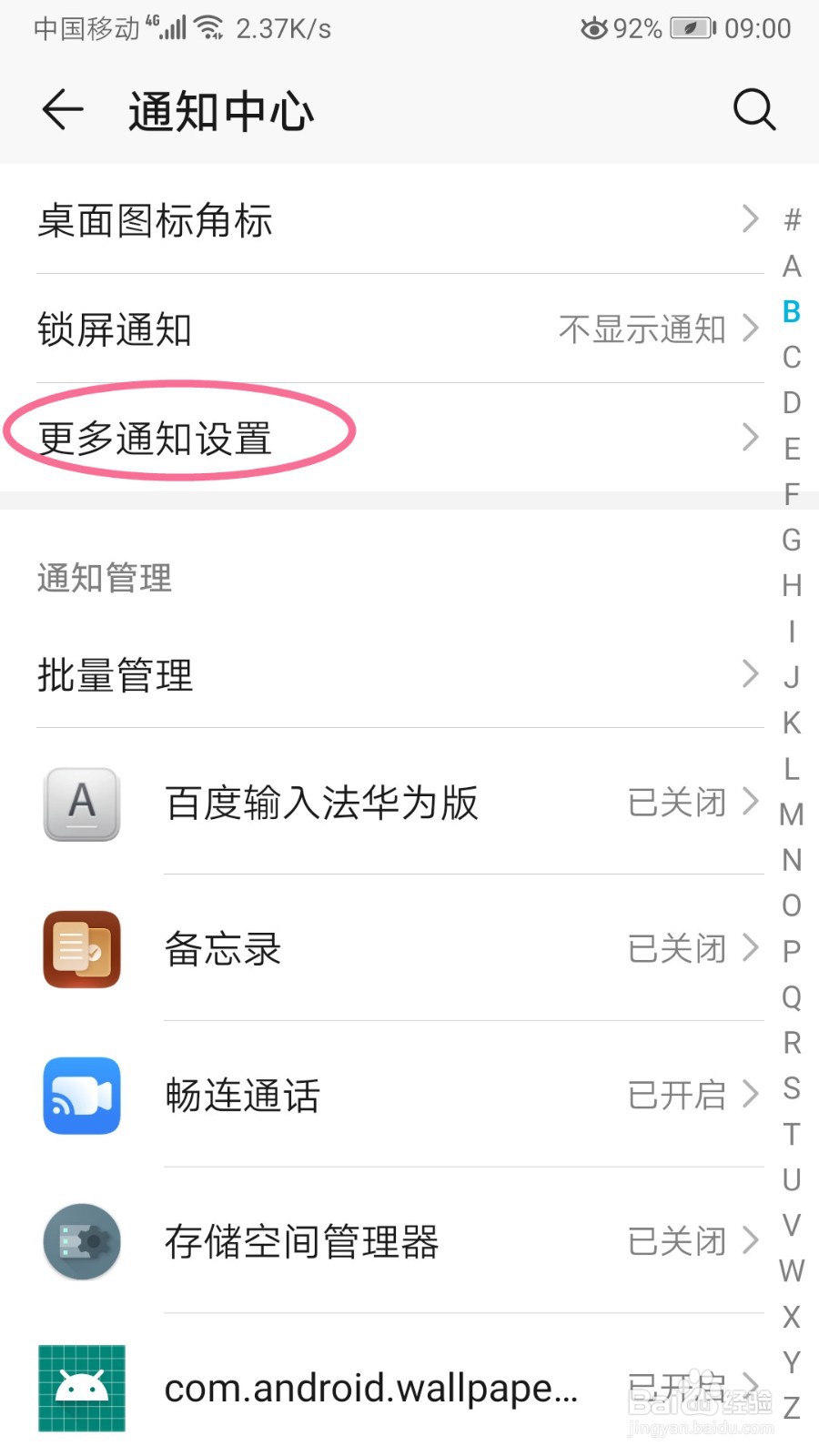Image resolution: width=819 pixels, height=1456 pixels.
Task: Toggle notifications for 畅连通话 (已开启)
Action: click(675, 1097)
